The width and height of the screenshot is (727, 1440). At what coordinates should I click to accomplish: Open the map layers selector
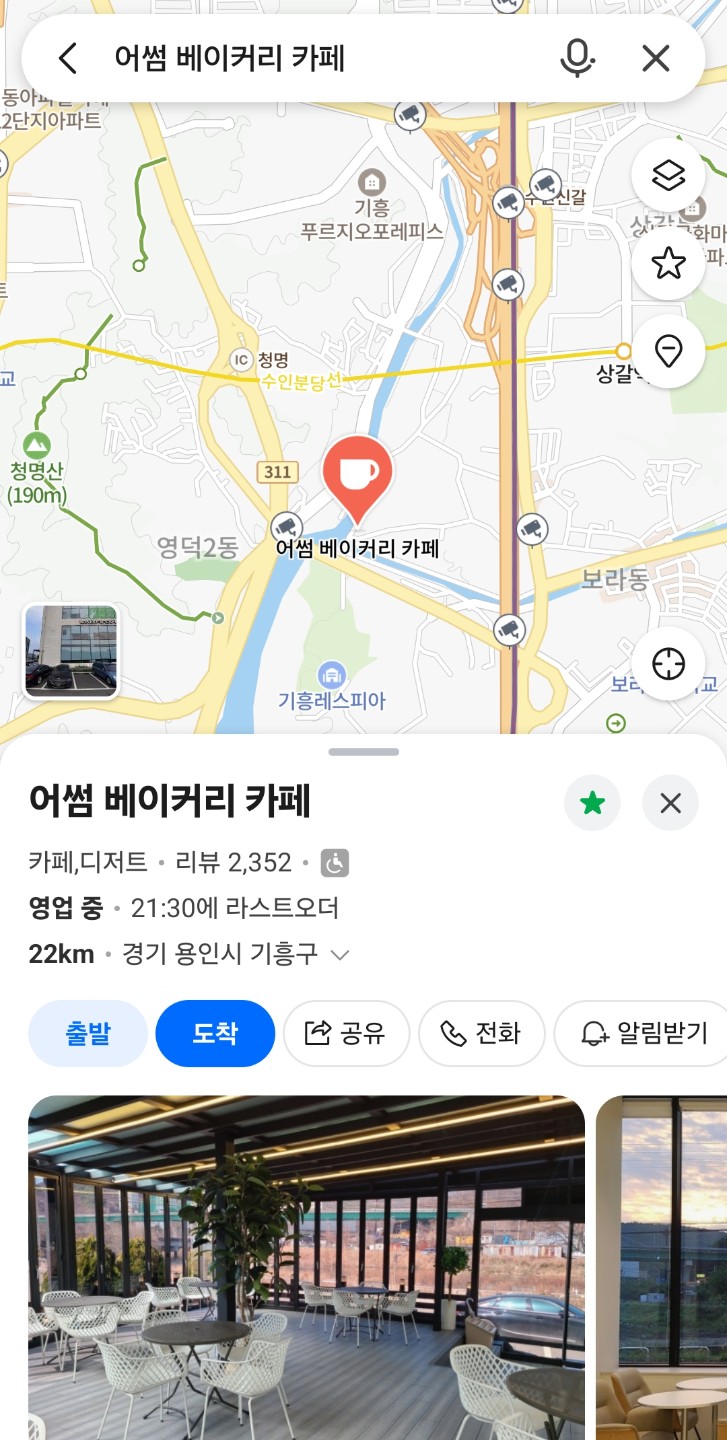coord(669,175)
